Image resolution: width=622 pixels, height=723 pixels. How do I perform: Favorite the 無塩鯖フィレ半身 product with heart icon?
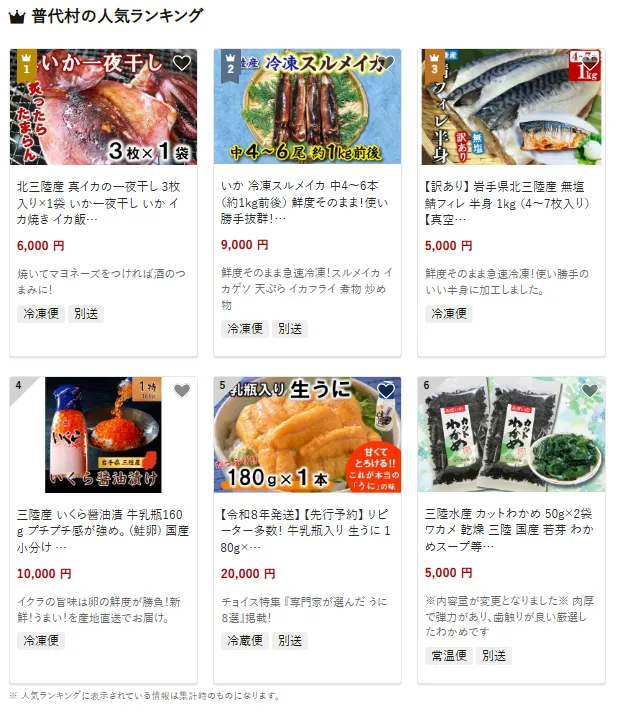(589, 63)
